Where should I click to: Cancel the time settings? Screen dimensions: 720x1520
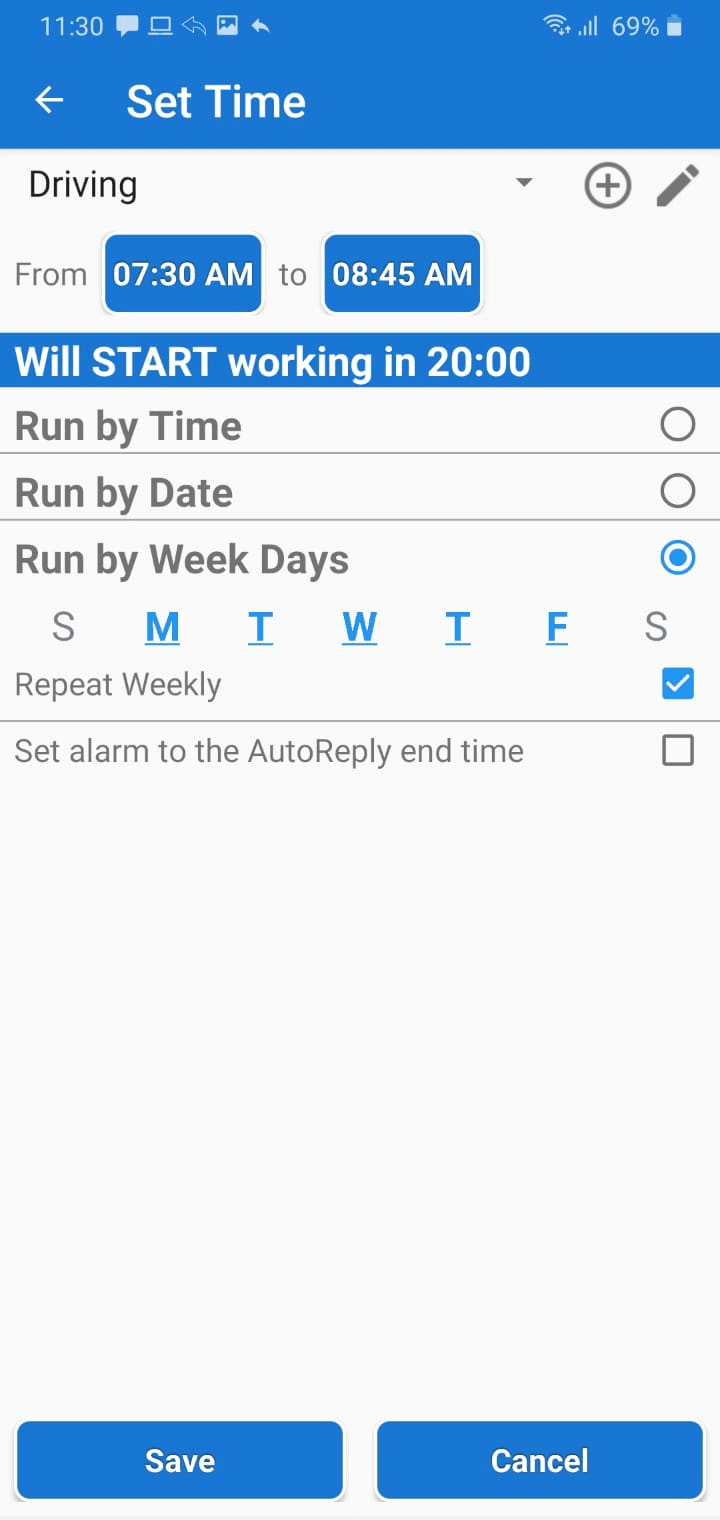pos(540,1461)
